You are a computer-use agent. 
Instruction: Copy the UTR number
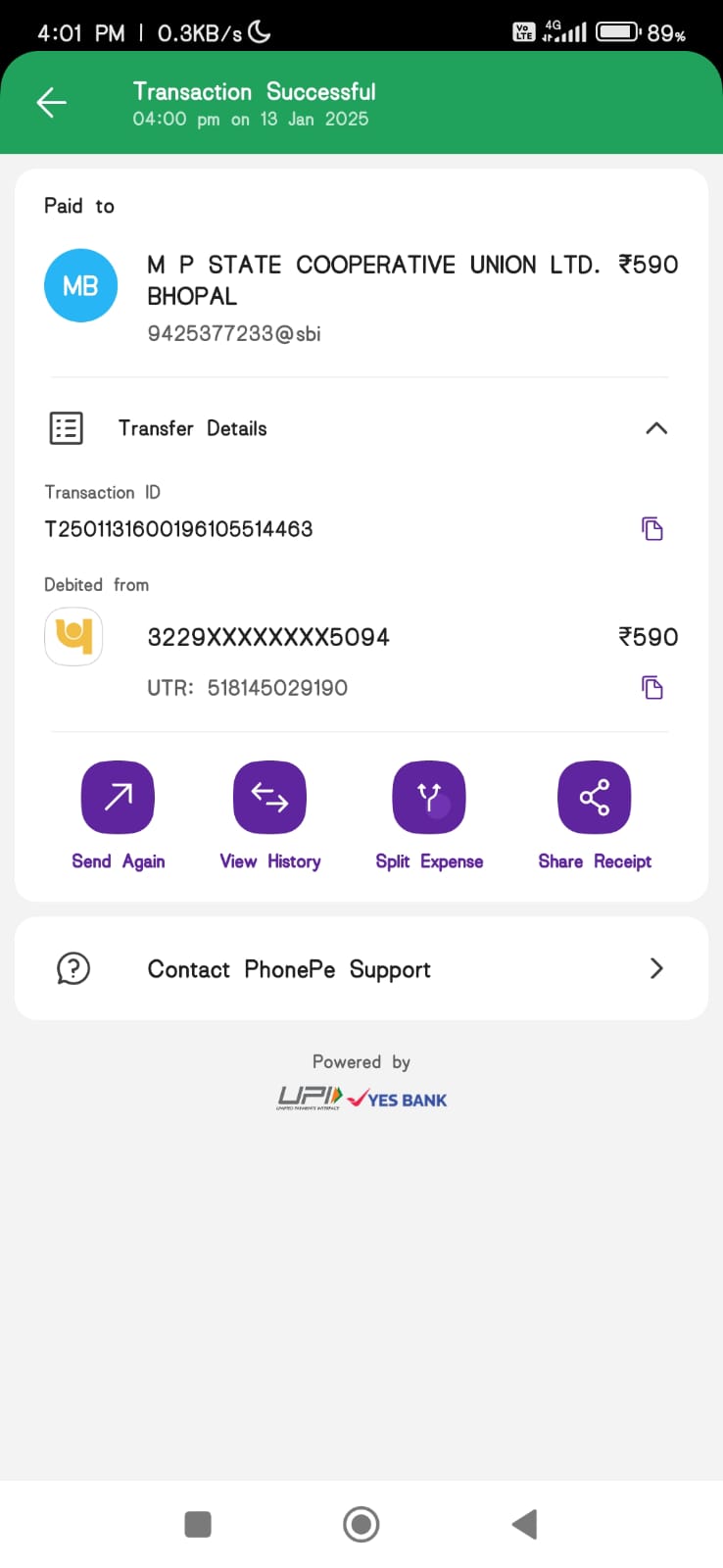click(x=652, y=688)
